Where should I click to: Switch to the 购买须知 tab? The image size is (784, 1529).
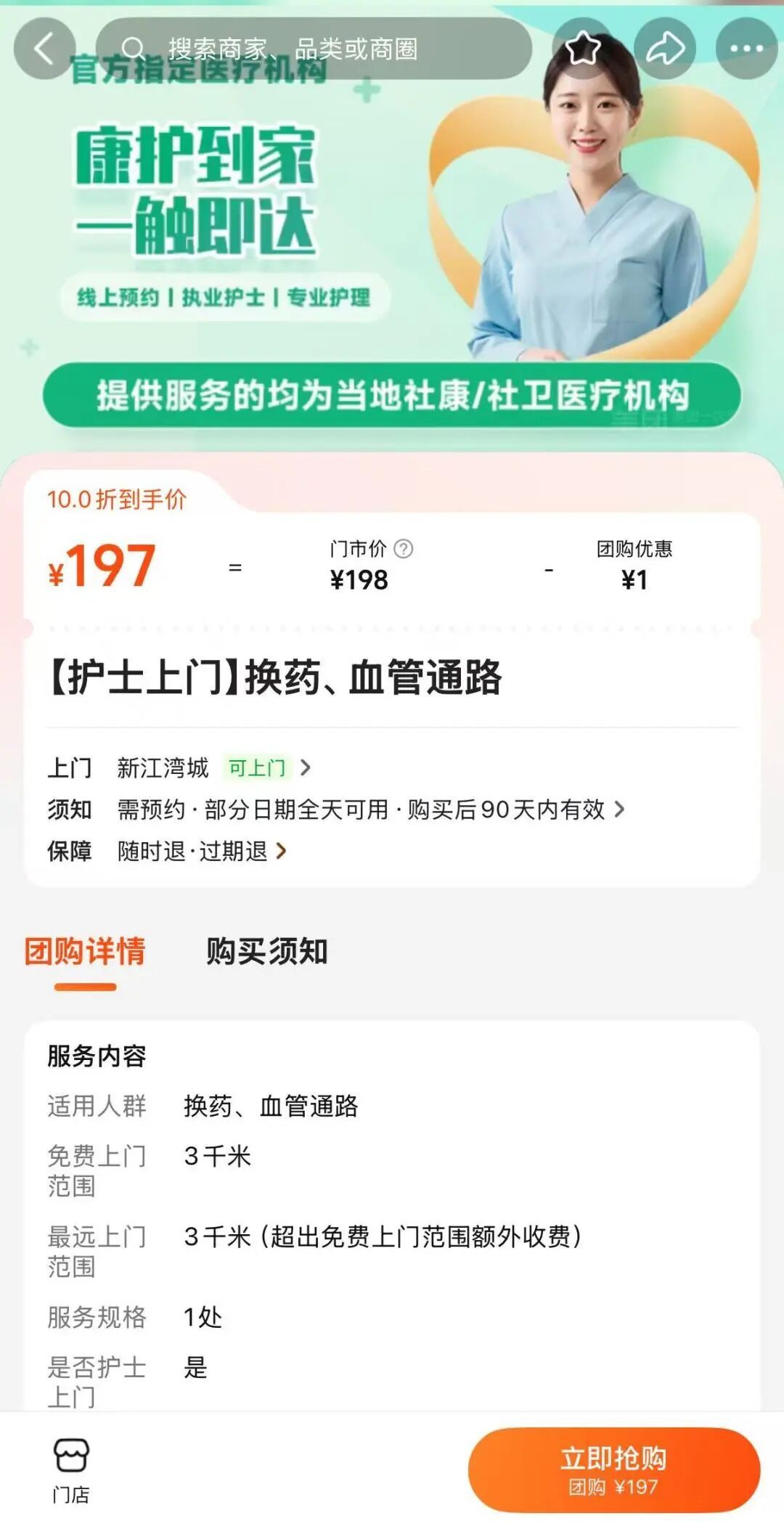click(x=266, y=952)
